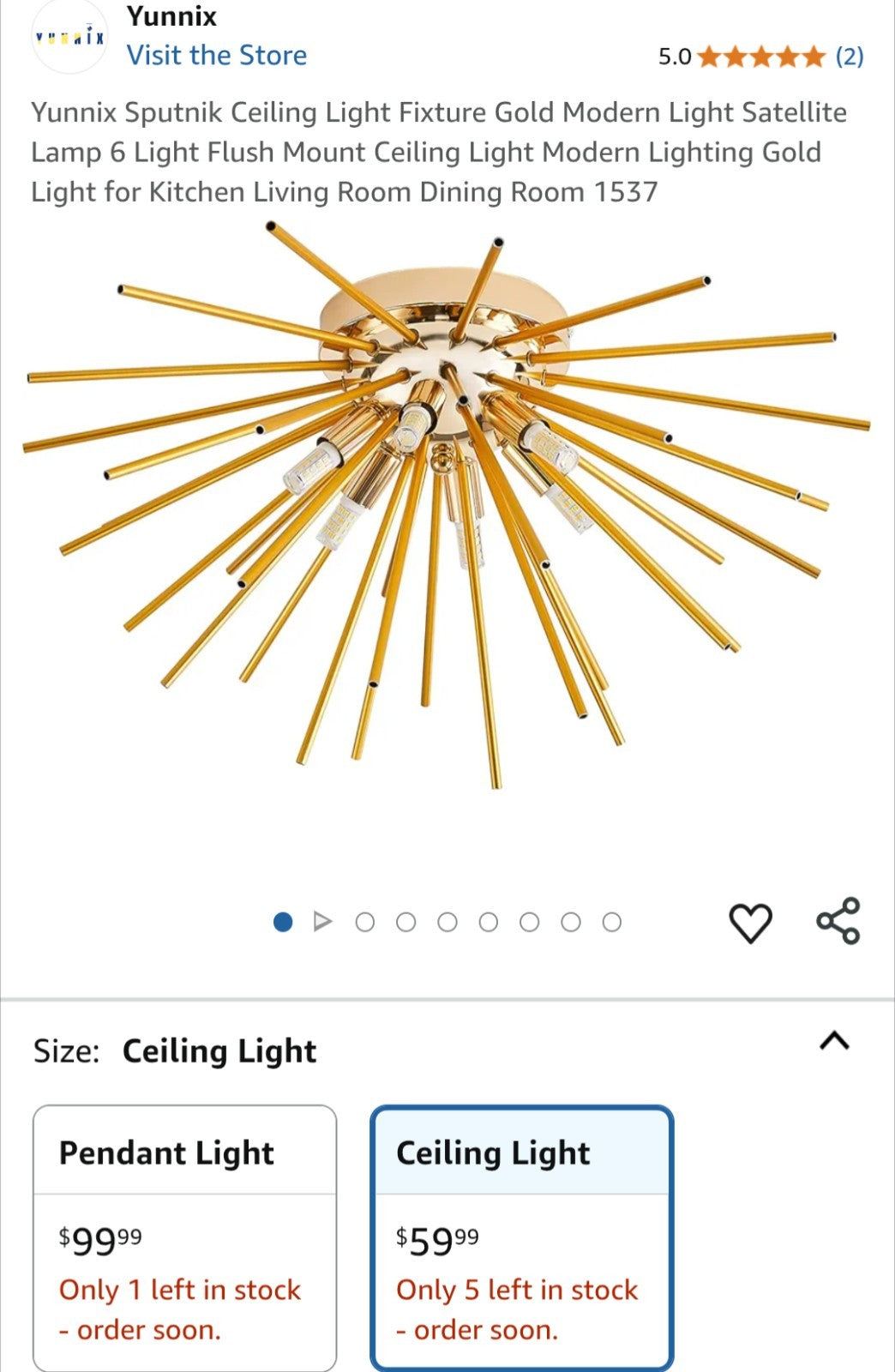This screenshot has height=1372, width=895.
Task: Play the product video indicator
Action: tap(323, 922)
